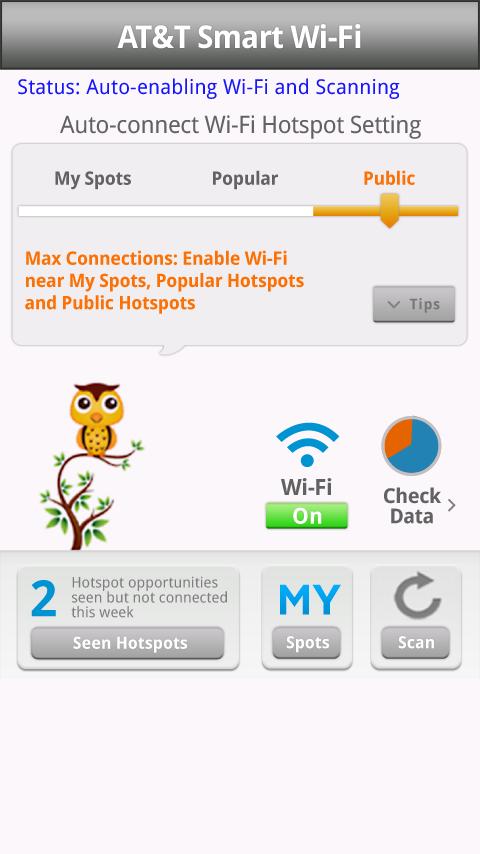Expand the Tips dropdown

[414, 304]
